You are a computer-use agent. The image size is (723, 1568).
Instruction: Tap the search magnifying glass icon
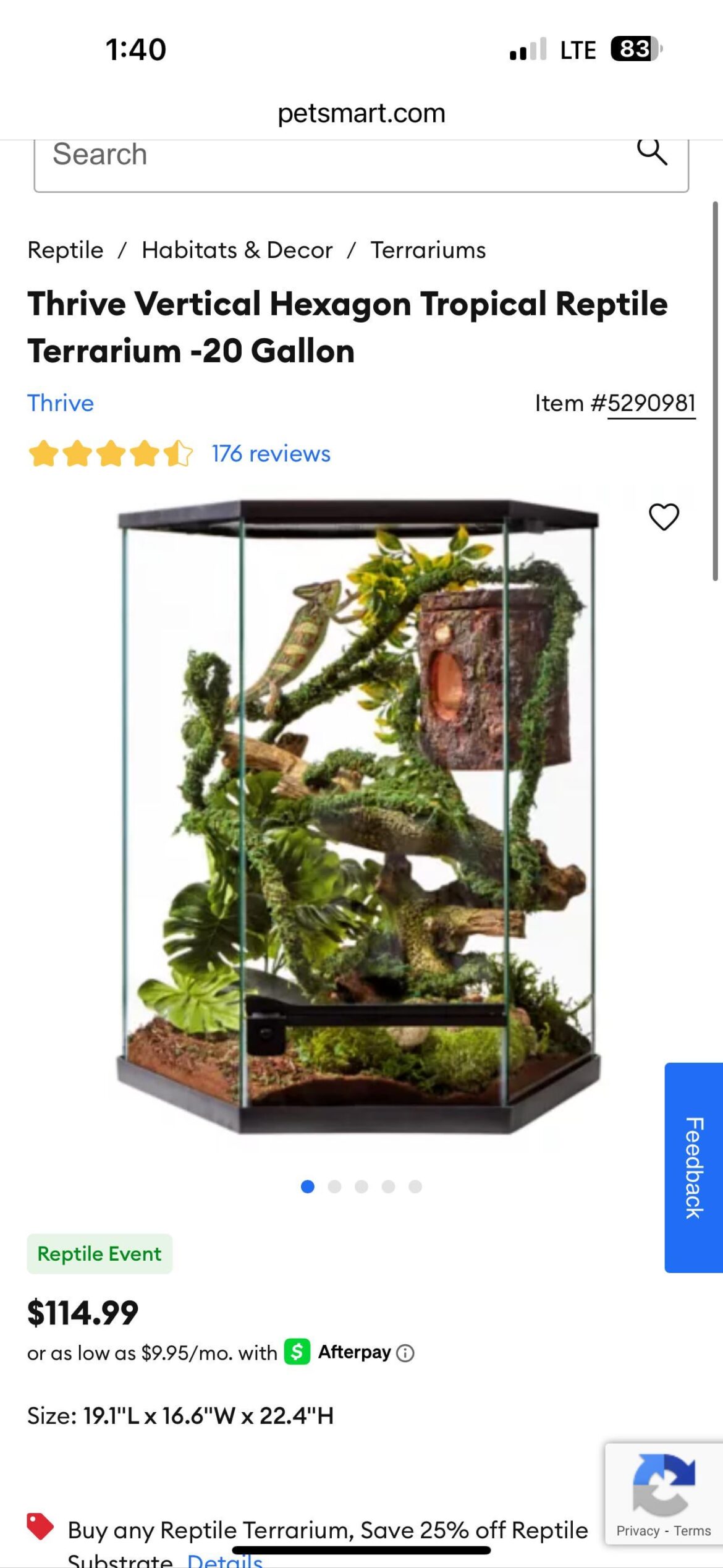coord(652,153)
